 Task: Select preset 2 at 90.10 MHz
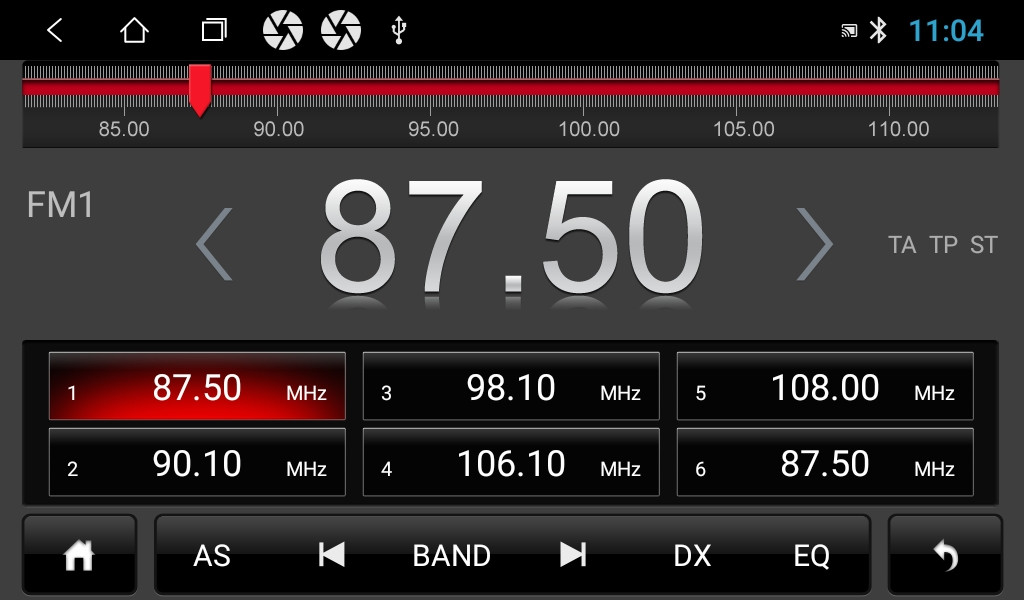(x=197, y=463)
